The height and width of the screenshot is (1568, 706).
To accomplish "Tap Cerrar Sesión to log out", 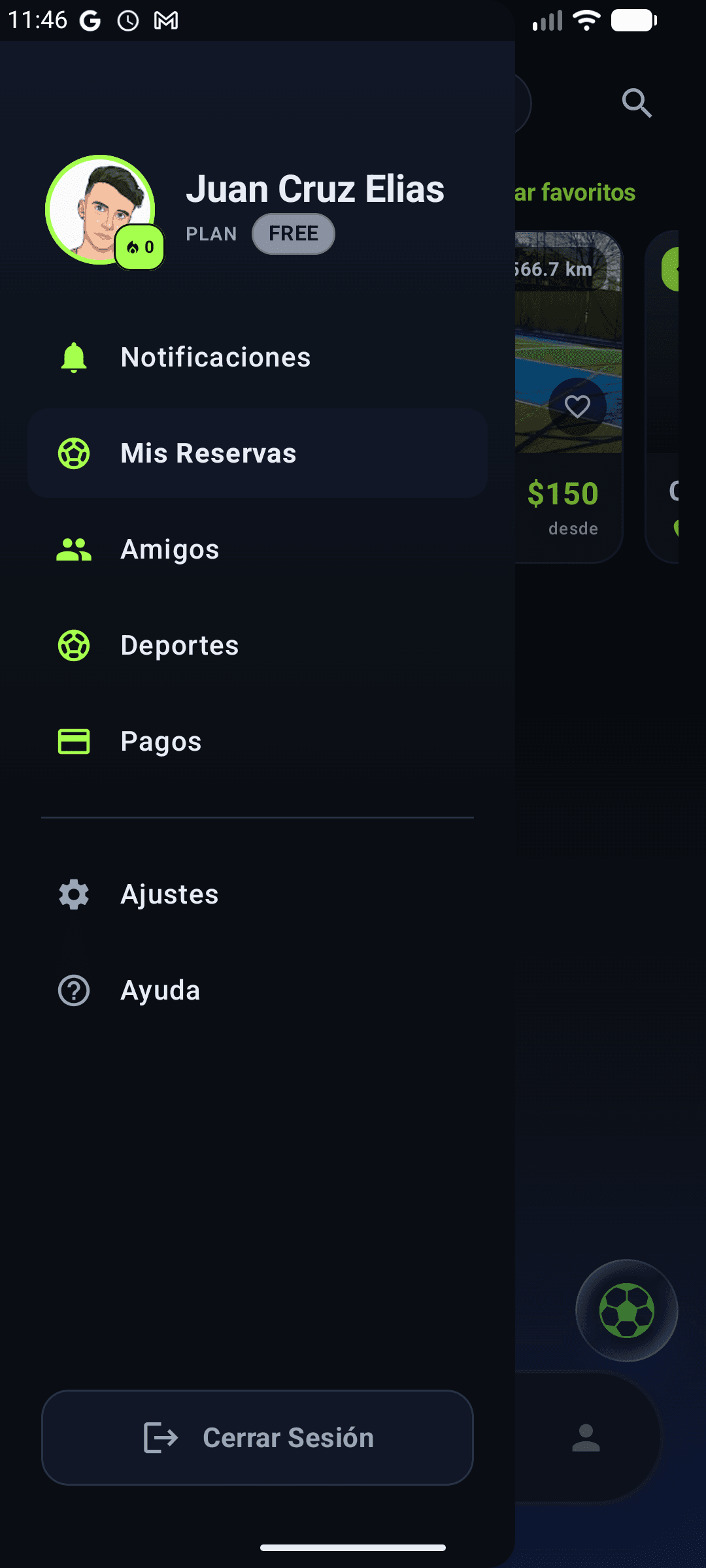I will (257, 1437).
